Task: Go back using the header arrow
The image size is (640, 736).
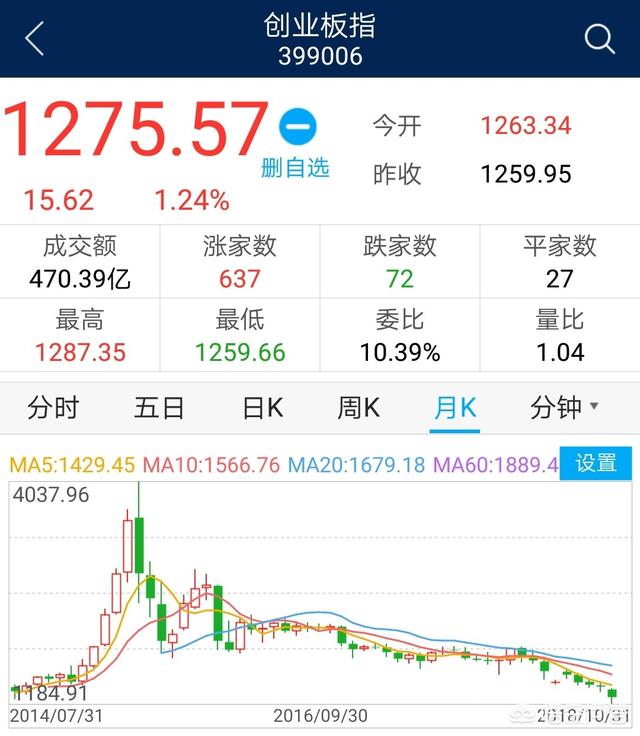Action: point(35,40)
